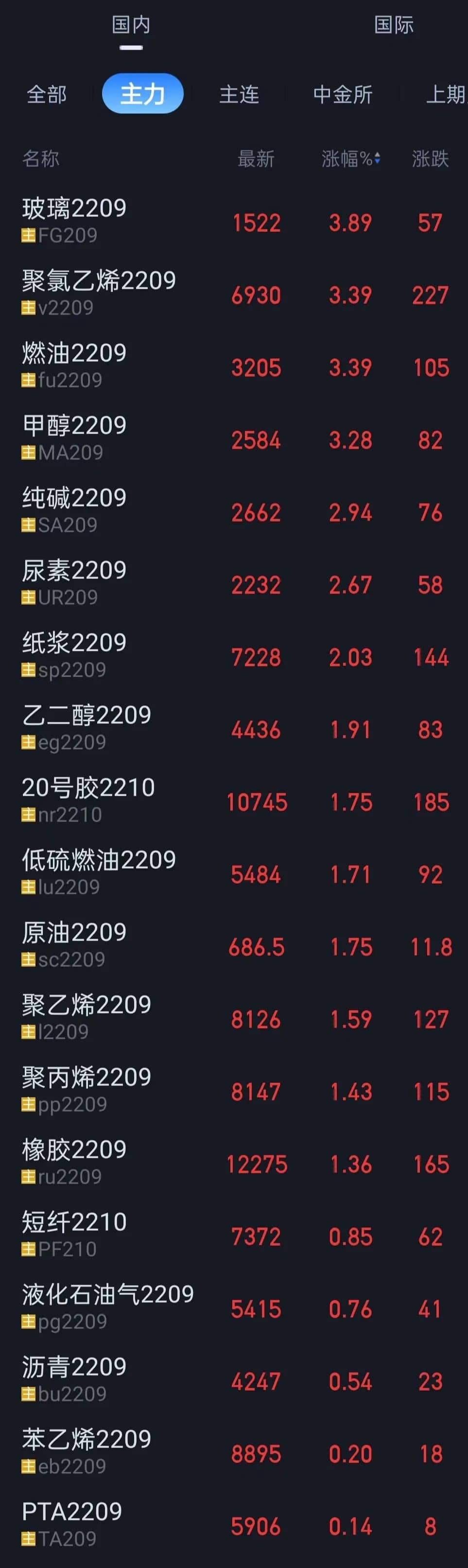
Task: Tap the PTA2209 contract
Action: [x=72, y=1524]
